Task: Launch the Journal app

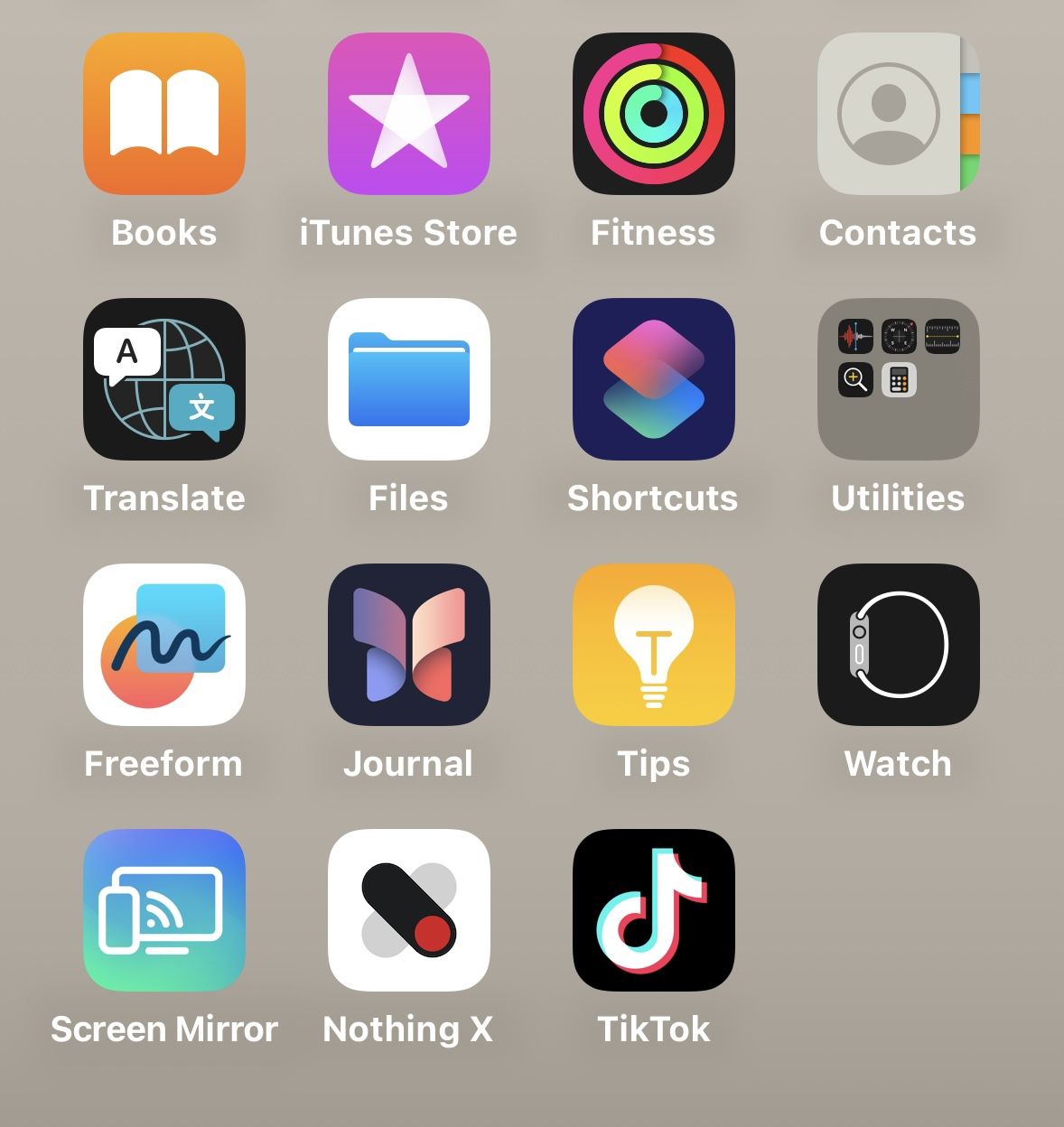Action: coord(408,644)
